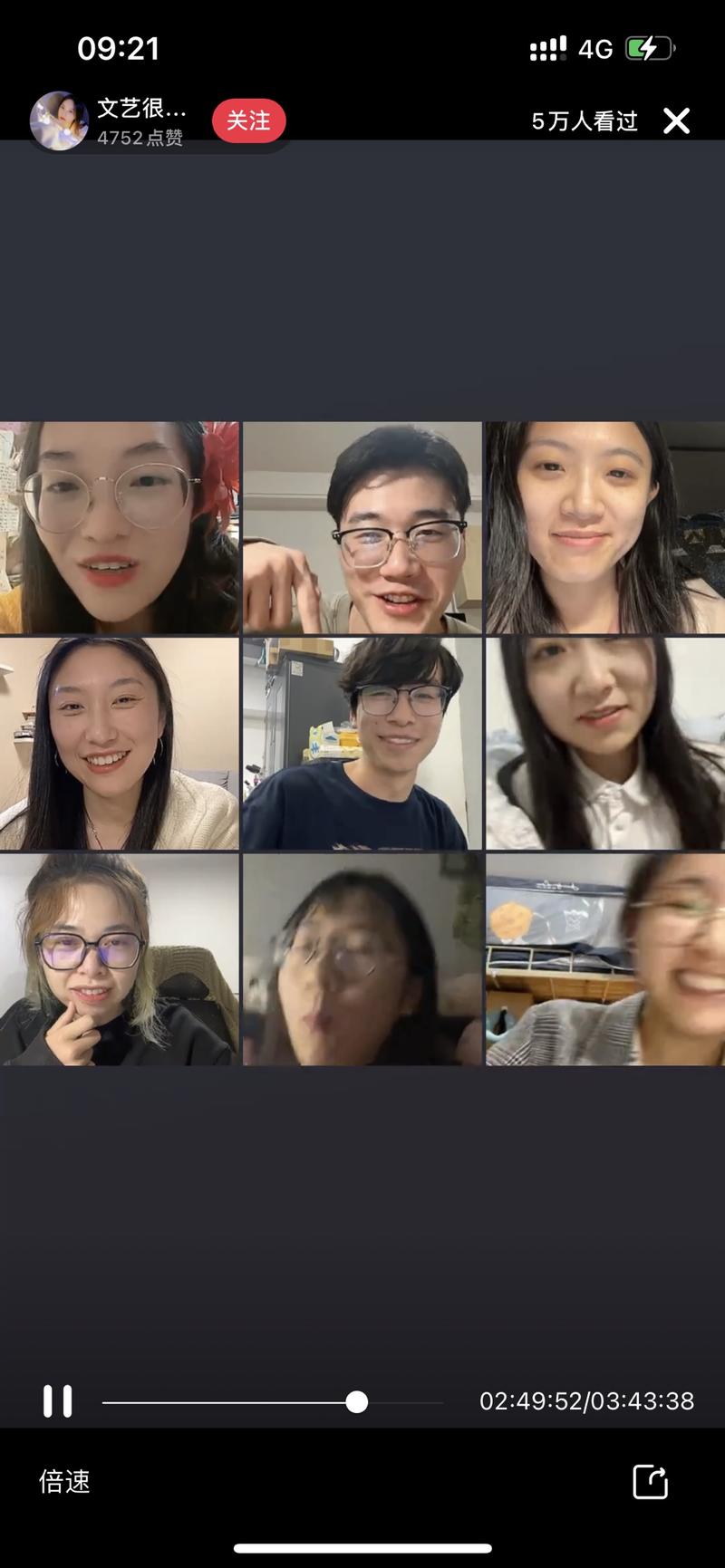Screen dimensions: 725x1568
Task: Follow the streamer with 关注 button
Action: tap(248, 120)
